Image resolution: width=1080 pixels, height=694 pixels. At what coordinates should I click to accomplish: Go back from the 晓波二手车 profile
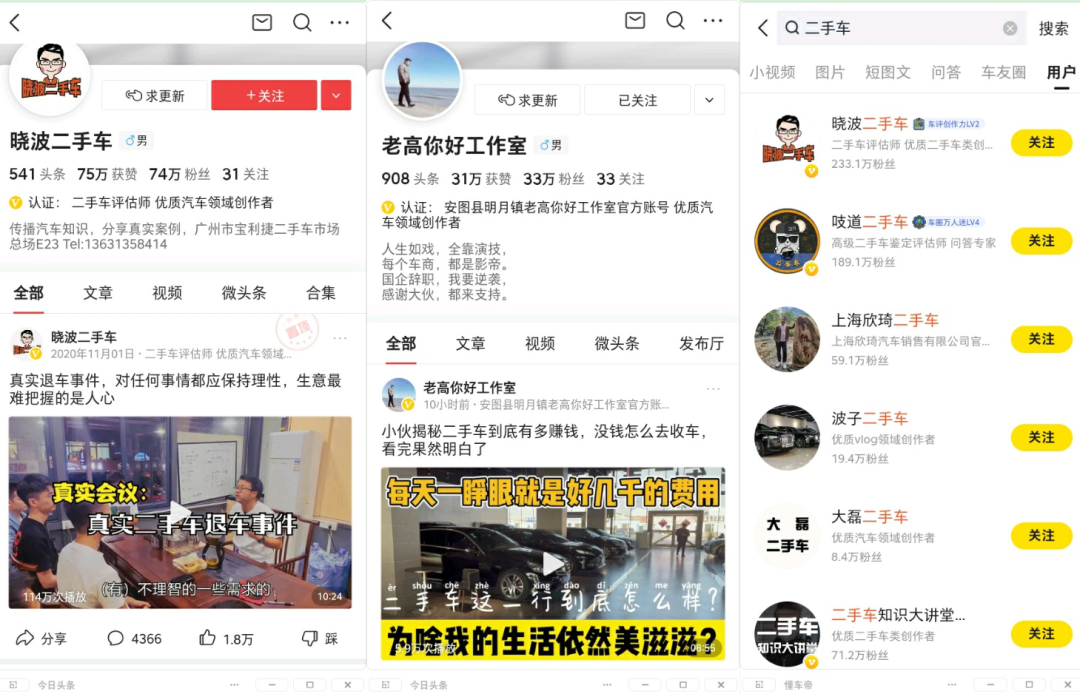[15, 22]
